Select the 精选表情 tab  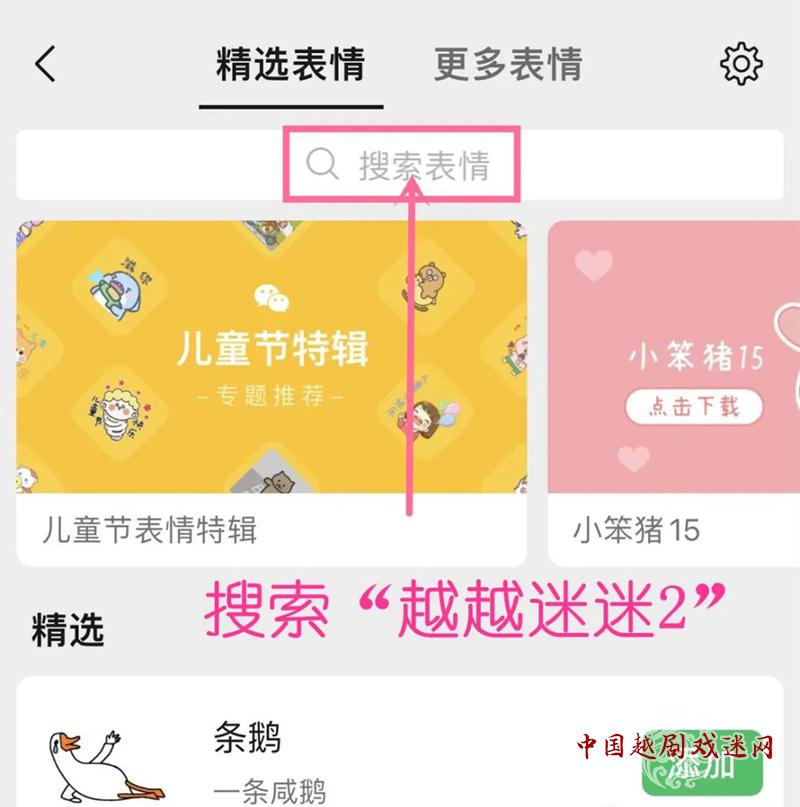pos(291,65)
